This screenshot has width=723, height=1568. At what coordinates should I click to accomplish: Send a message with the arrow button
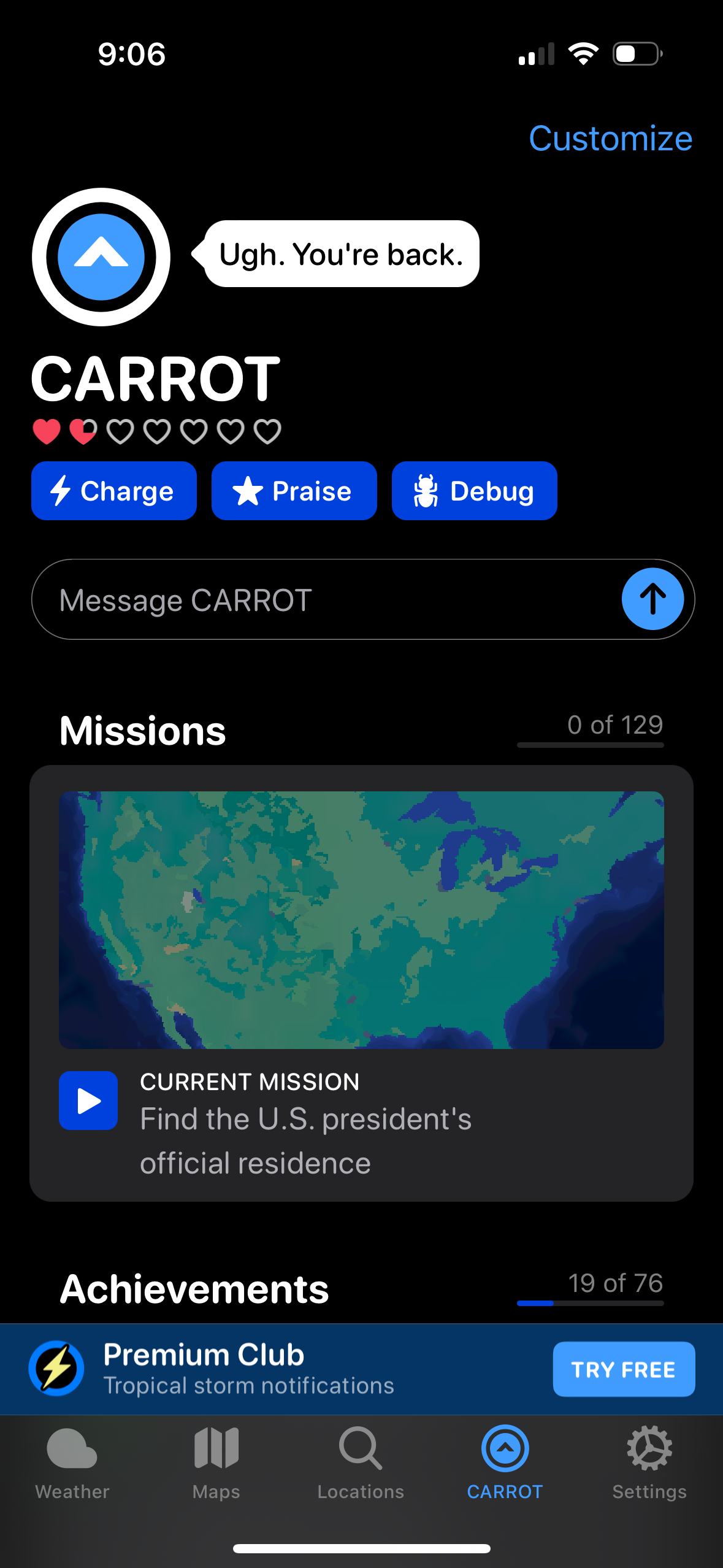tap(652, 599)
